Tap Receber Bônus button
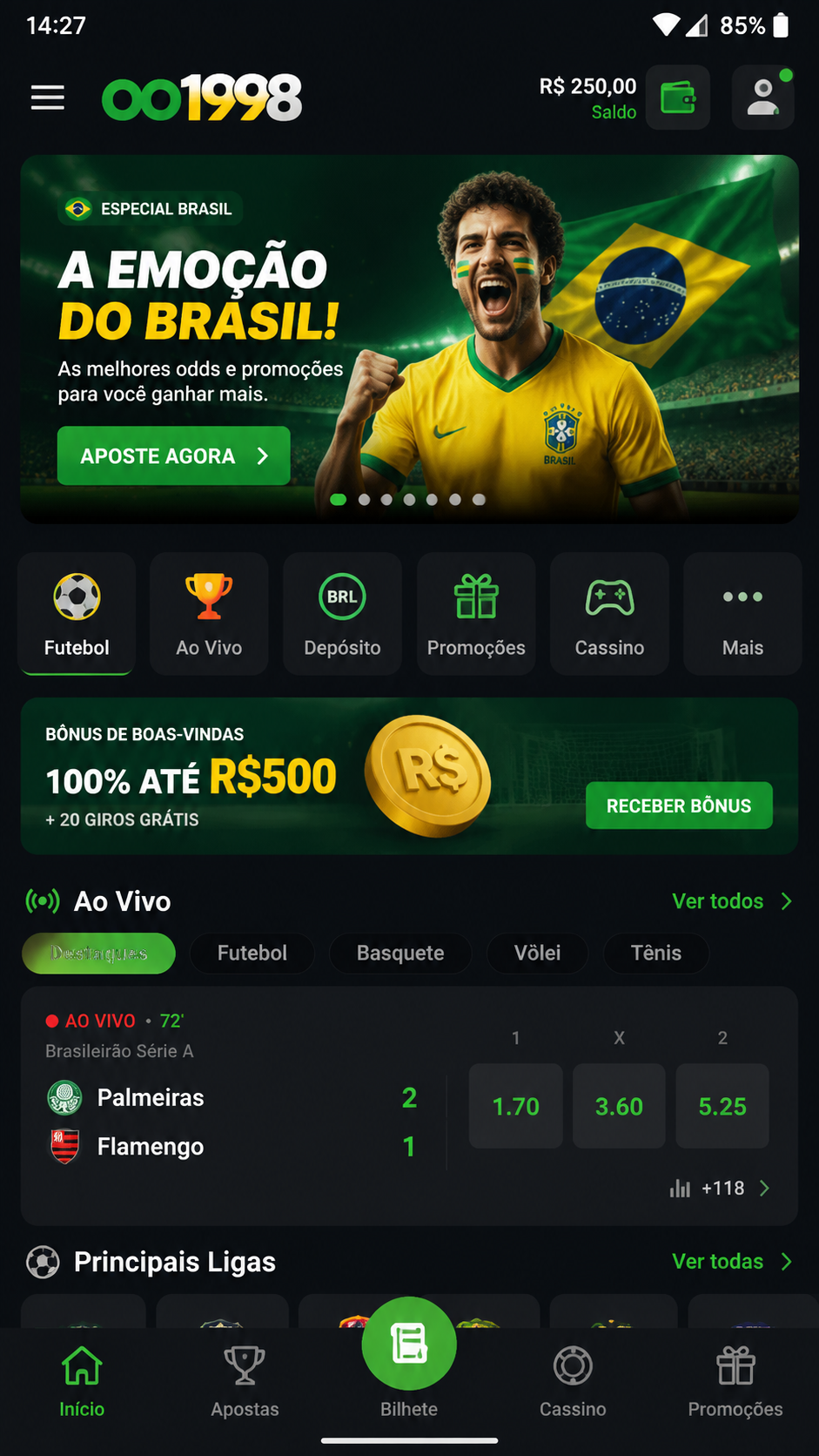Image resolution: width=819 pixels, height=1456 pixels. point(679,806)
